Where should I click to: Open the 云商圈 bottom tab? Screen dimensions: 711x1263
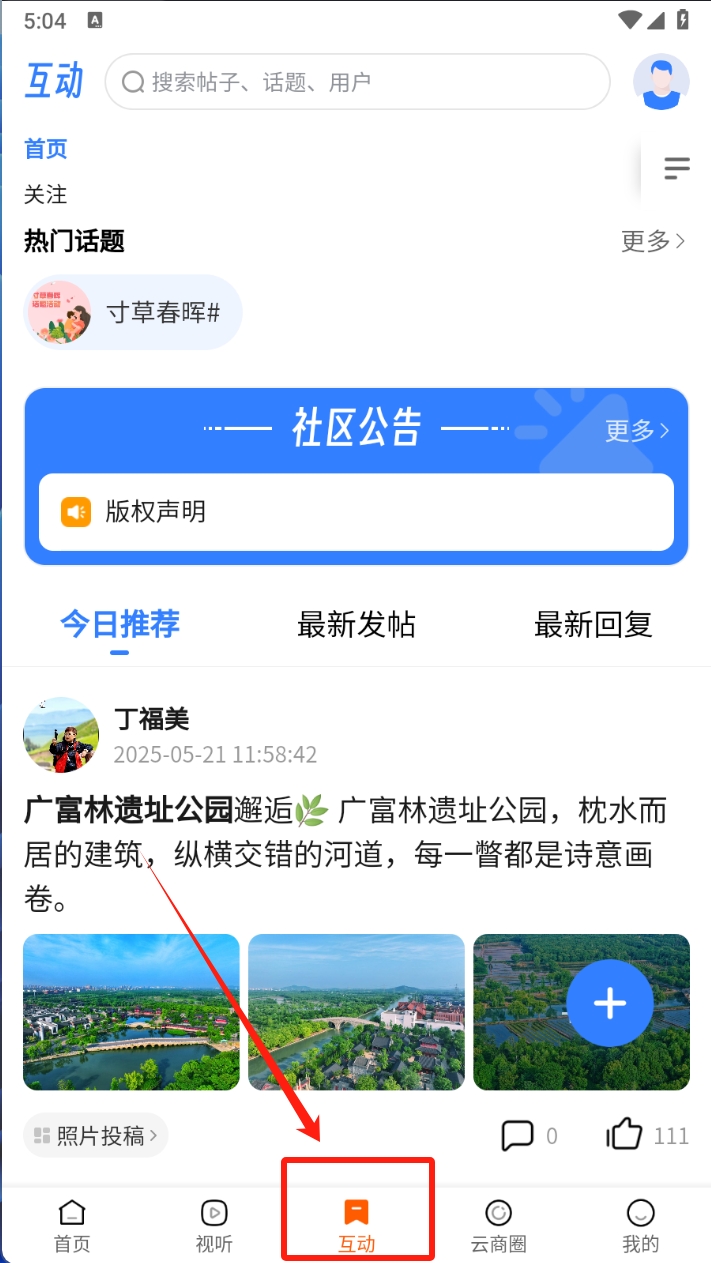point(498,1226)
